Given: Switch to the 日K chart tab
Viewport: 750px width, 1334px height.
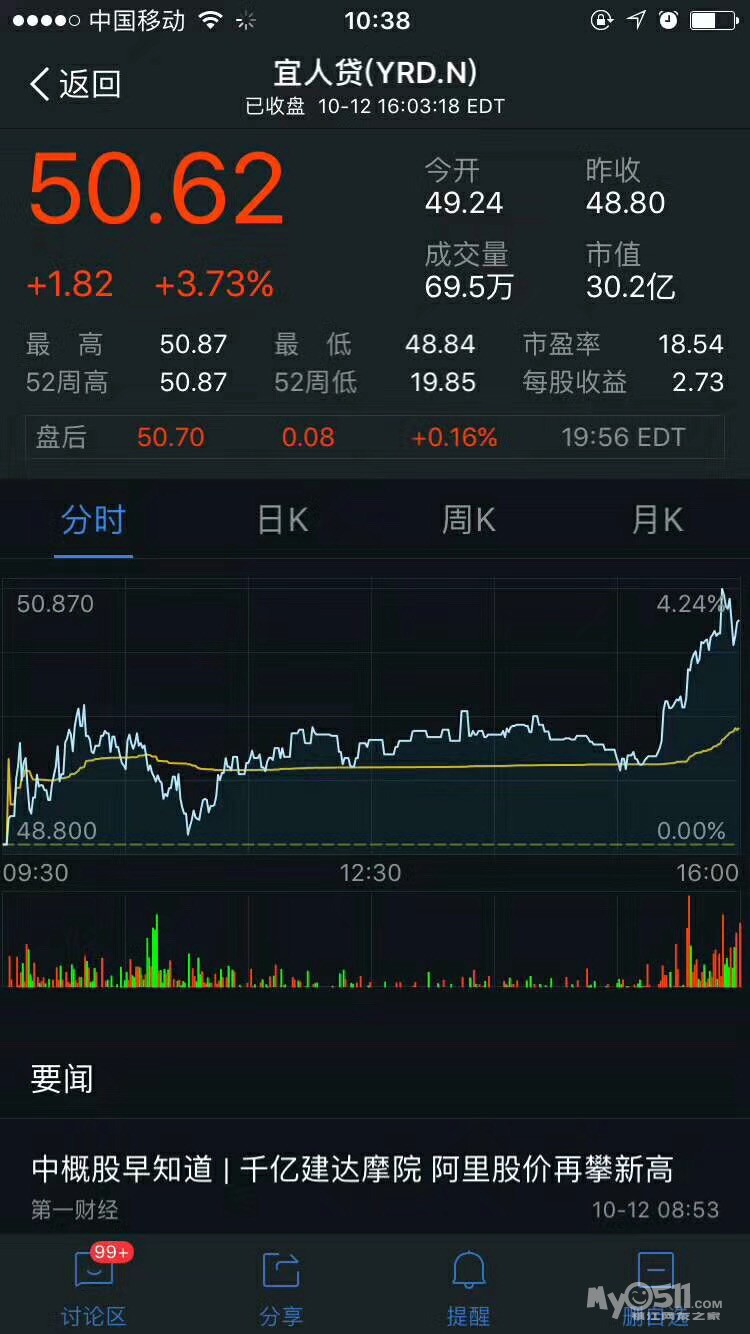Looking at the screenshot, I should click(283, 520).
